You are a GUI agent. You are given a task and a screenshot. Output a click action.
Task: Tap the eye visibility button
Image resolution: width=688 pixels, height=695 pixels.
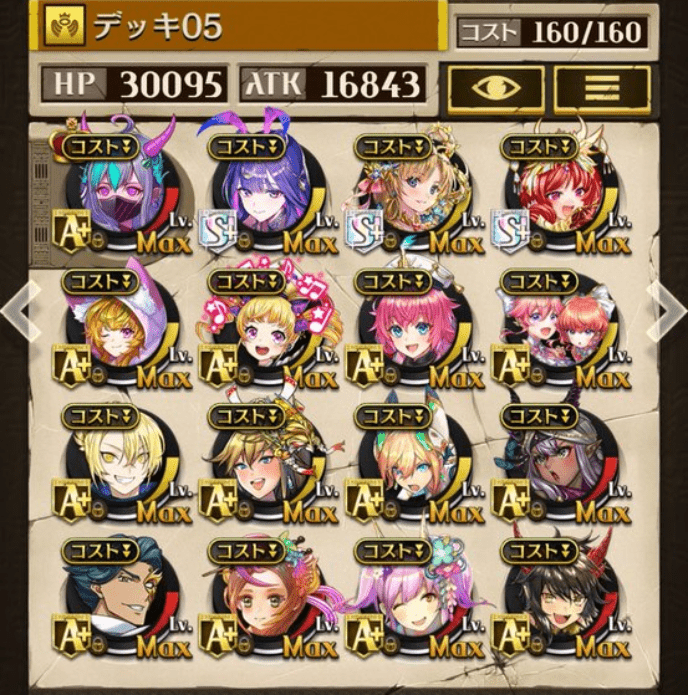496,88
